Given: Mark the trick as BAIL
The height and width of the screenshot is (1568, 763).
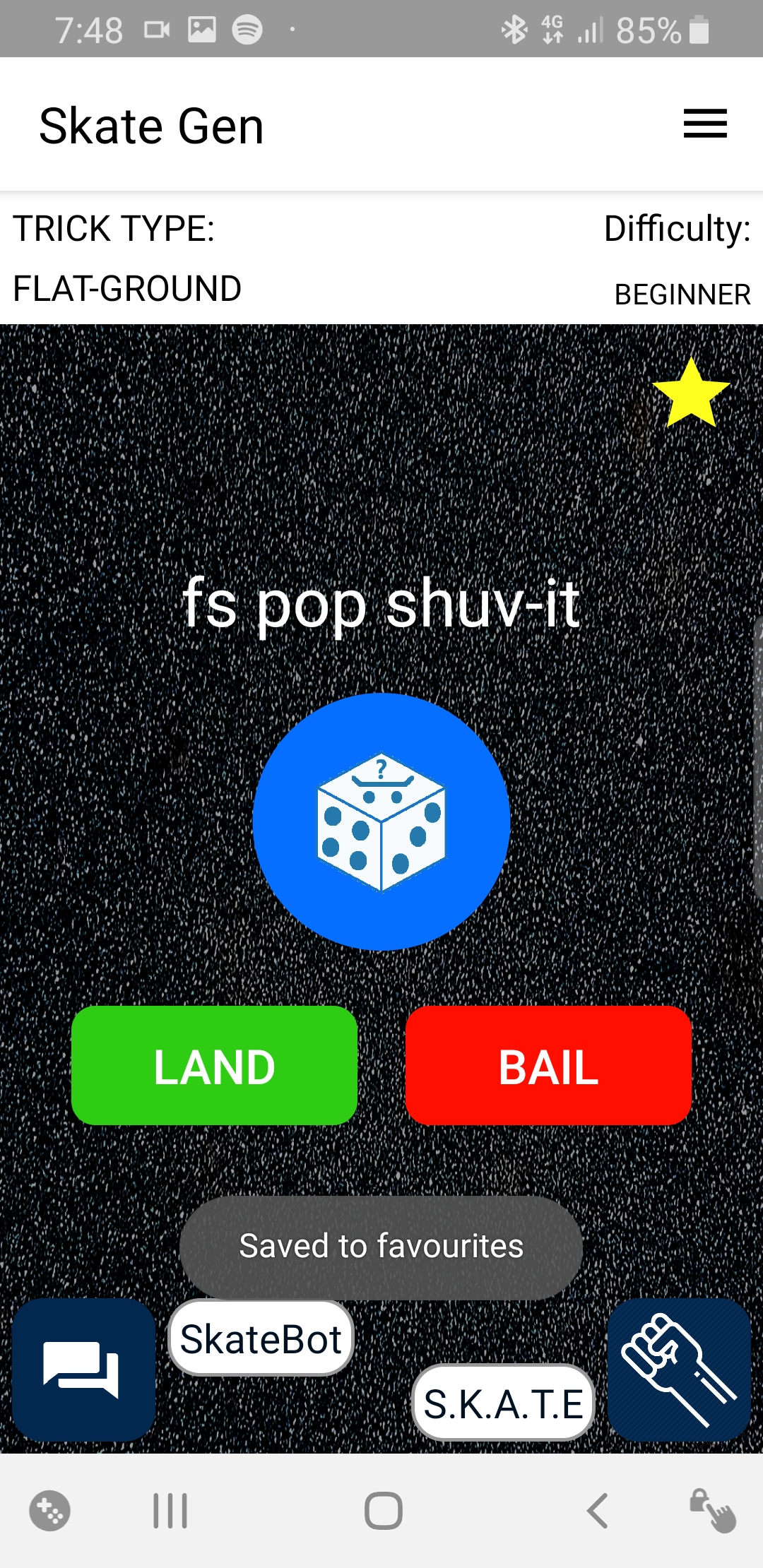Looking at the screenshot, I should (x=548, y=1065).
